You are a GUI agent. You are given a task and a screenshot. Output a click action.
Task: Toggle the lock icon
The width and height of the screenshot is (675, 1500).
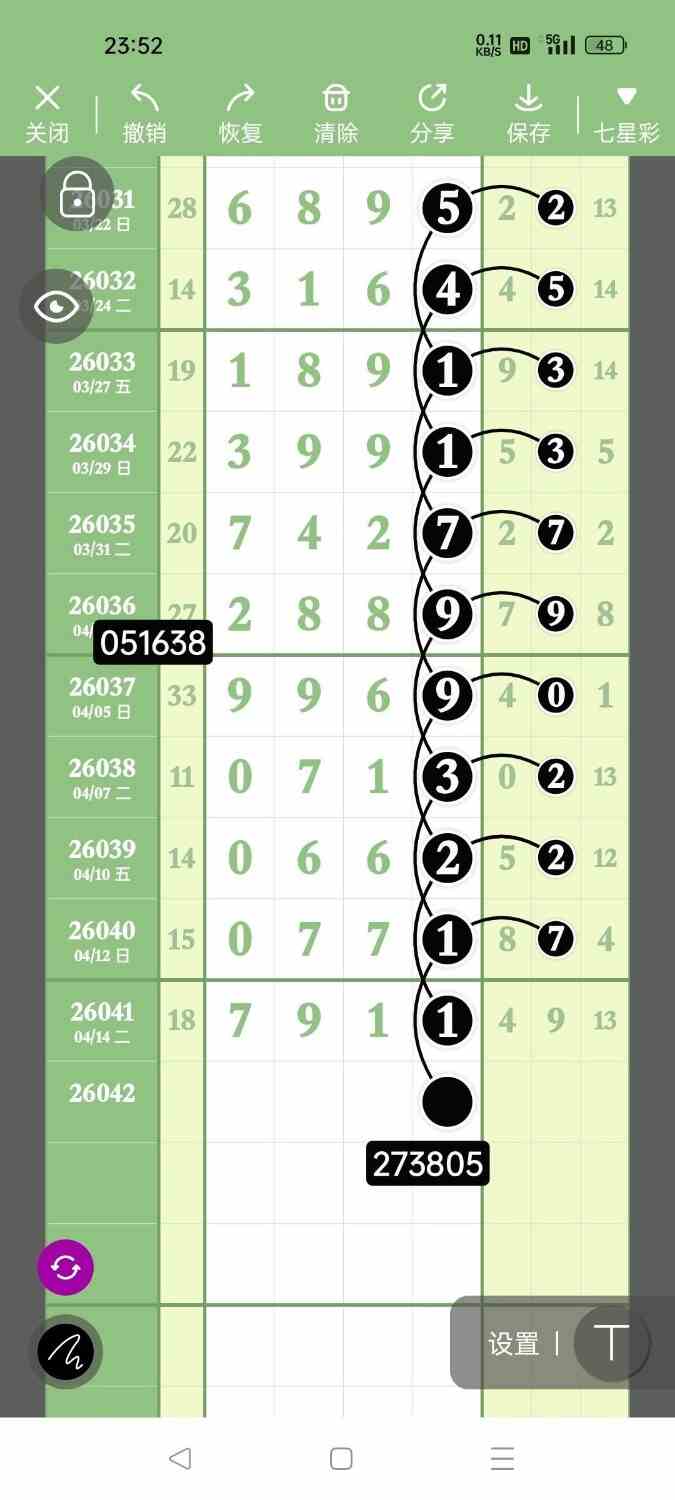tap(77, 194)
